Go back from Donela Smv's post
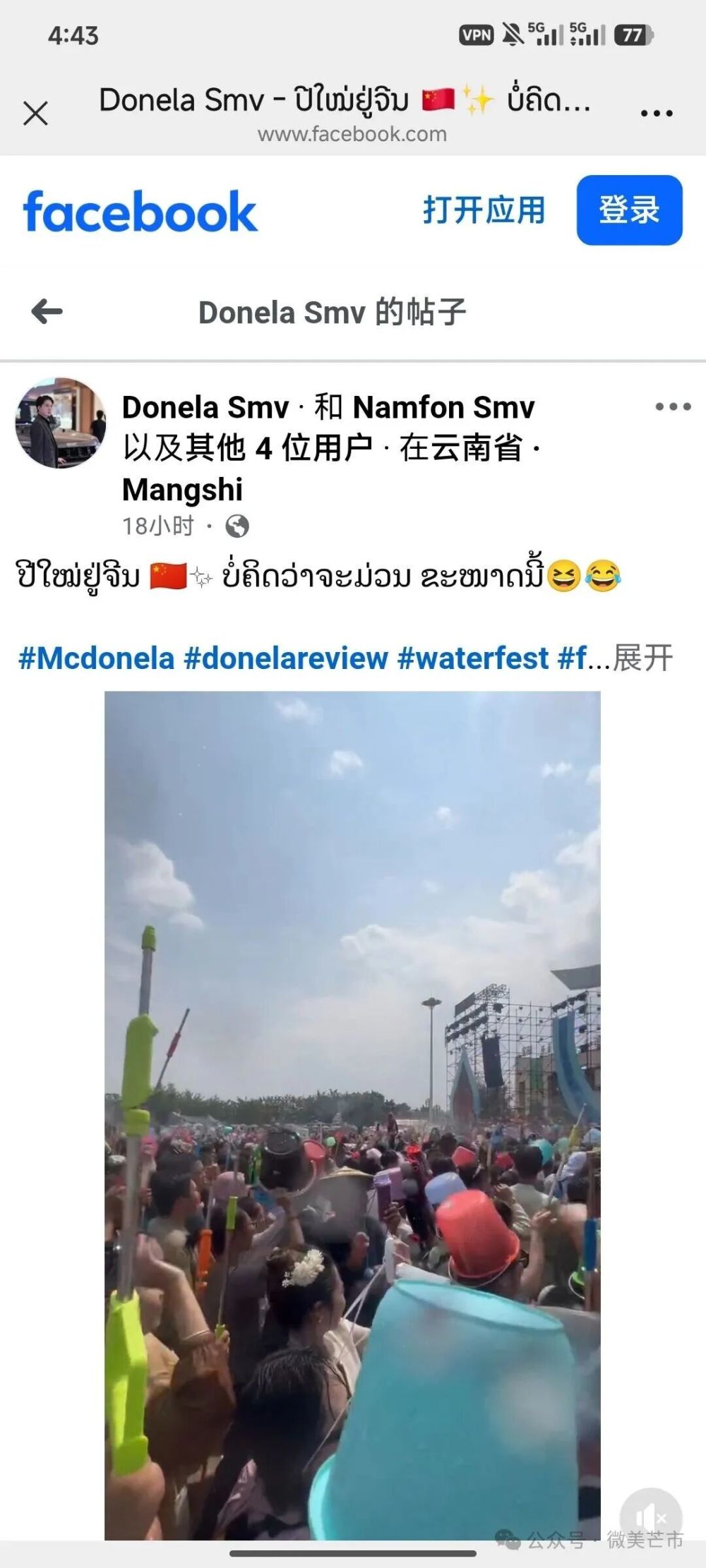The image size is (706, 1568). click(47, 311)
